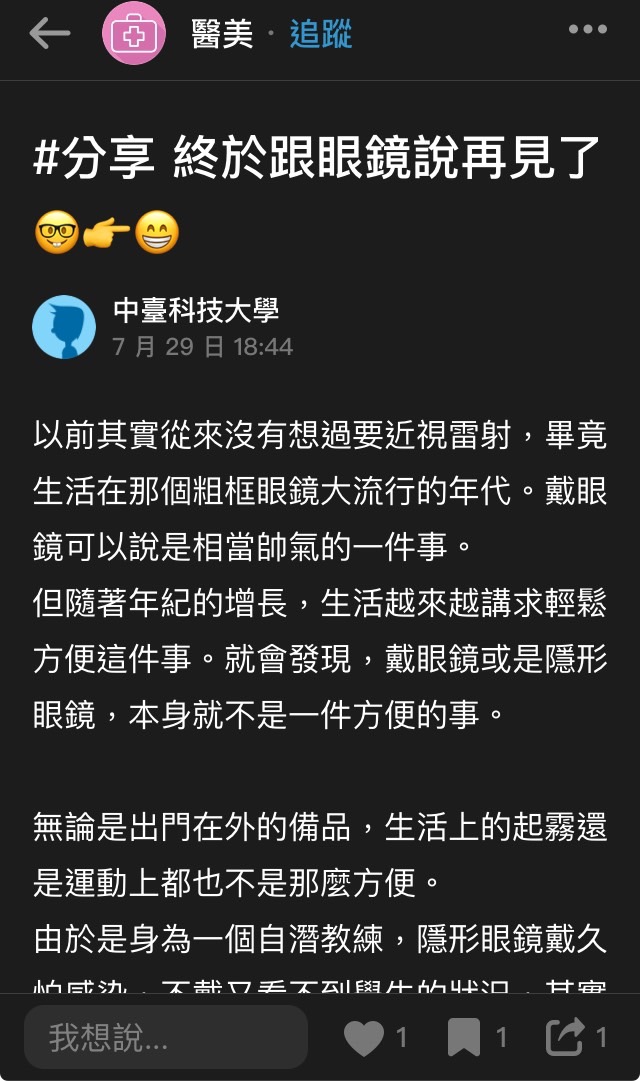View the 中臺科技大學 author profile avatar
The image size is (640, 1081).
pyautogui.click(x=64, y=327)
